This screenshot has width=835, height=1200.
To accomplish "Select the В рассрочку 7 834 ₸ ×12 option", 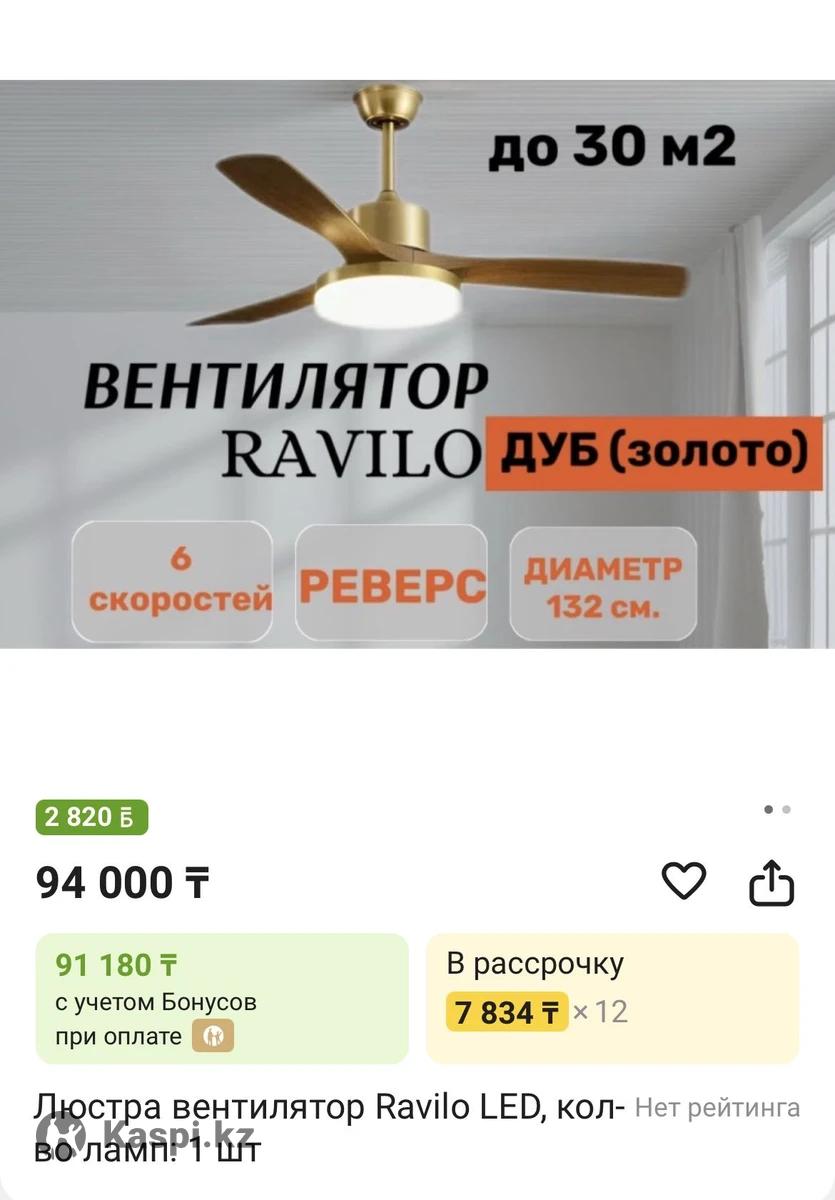I will [612, 998].
